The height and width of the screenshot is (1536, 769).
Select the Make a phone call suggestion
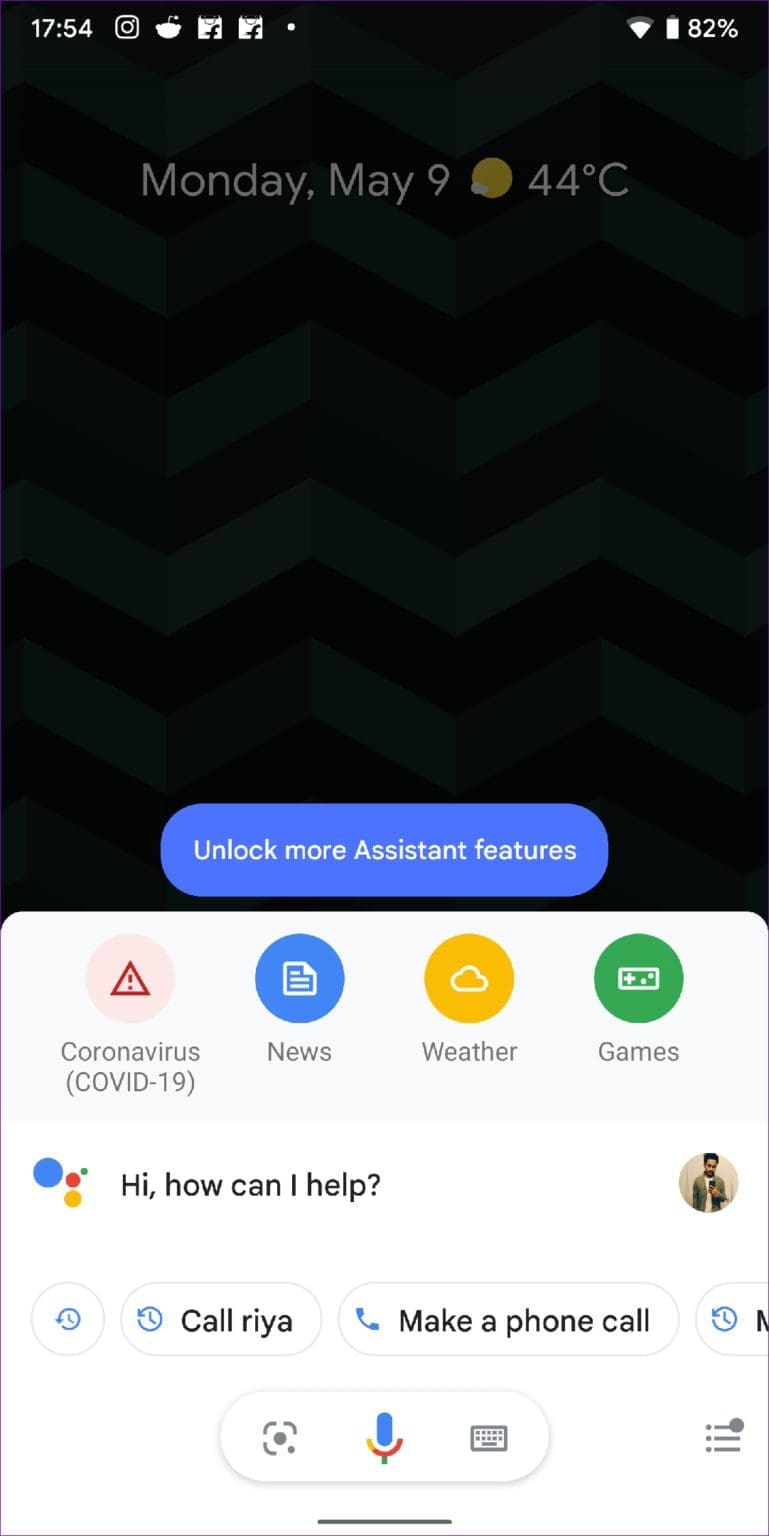point(508,1320)
